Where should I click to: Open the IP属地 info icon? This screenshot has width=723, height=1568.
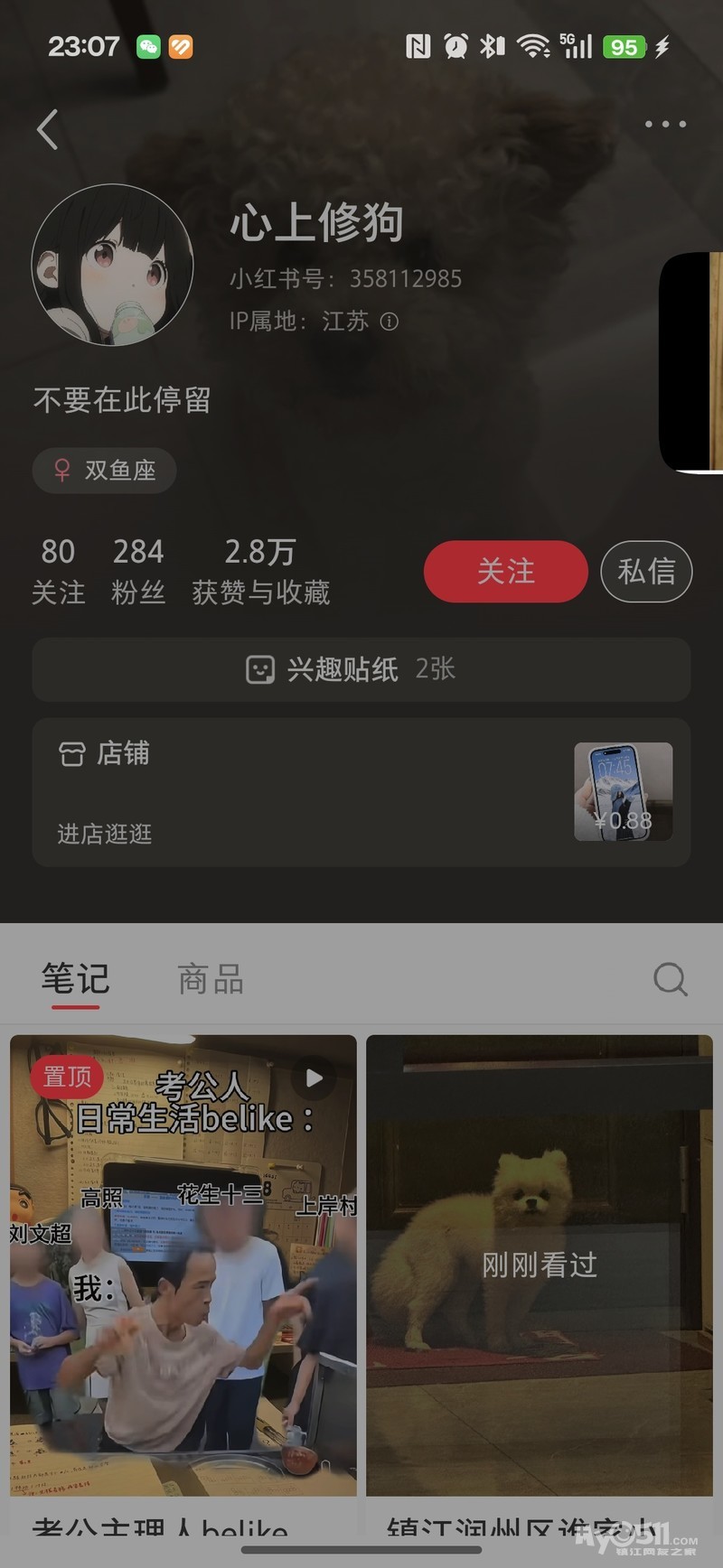(390, 322)
